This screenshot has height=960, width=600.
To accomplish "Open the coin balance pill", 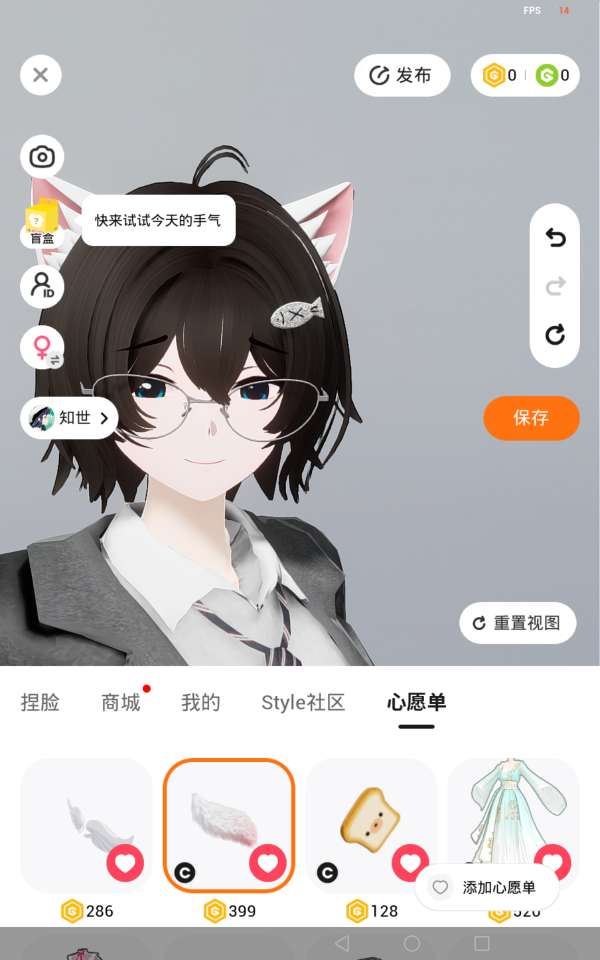I will [x=525, y=75].
